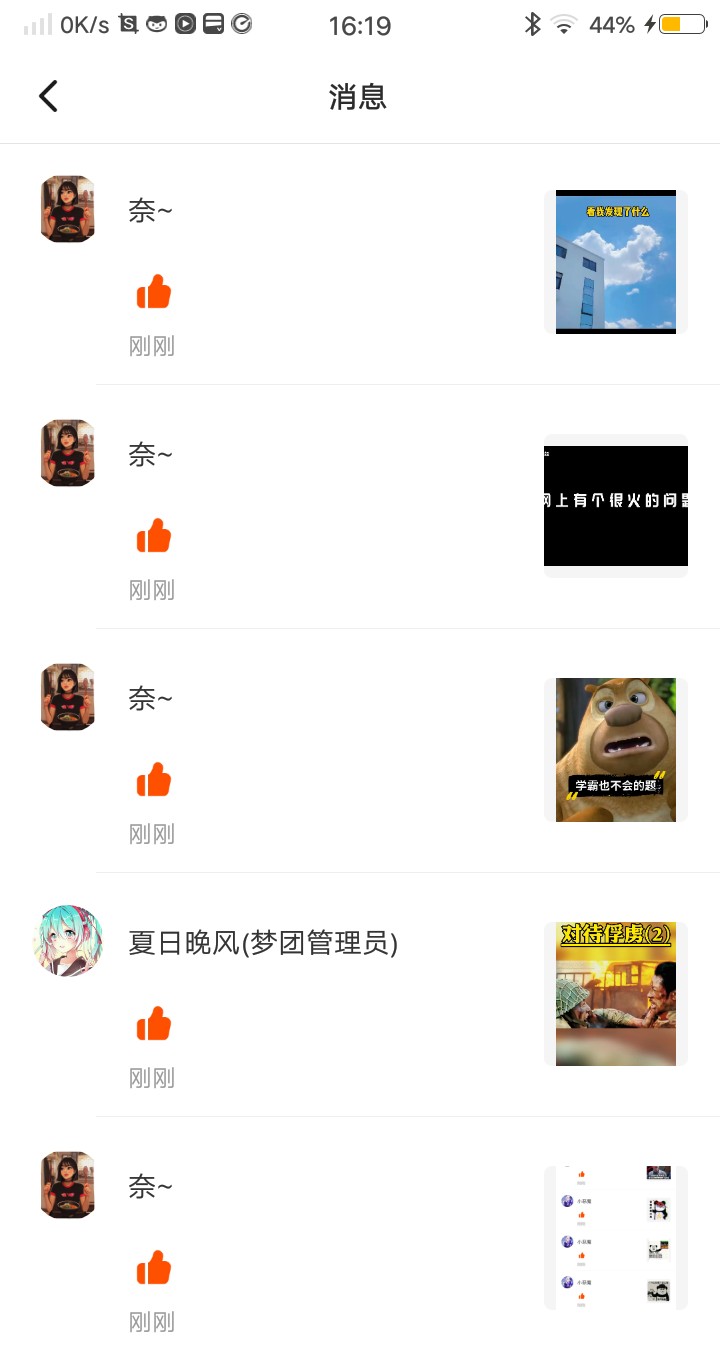The height and width of the screenshot is (1356, 720).
Task: Open the cartoon bear video thumbnail
Action: 616,750
